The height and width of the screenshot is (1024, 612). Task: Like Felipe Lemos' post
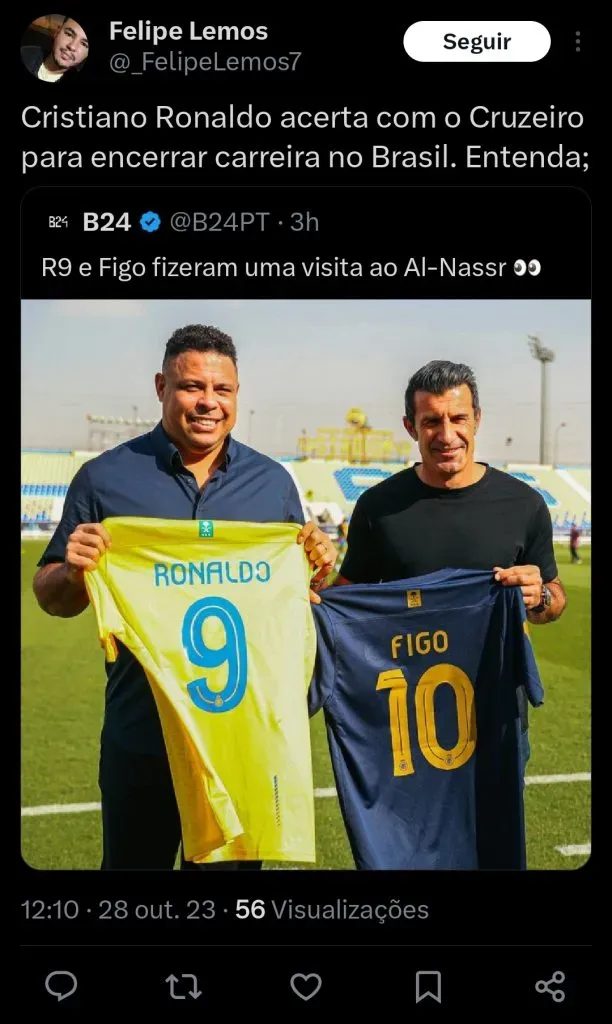coord(306,986)
